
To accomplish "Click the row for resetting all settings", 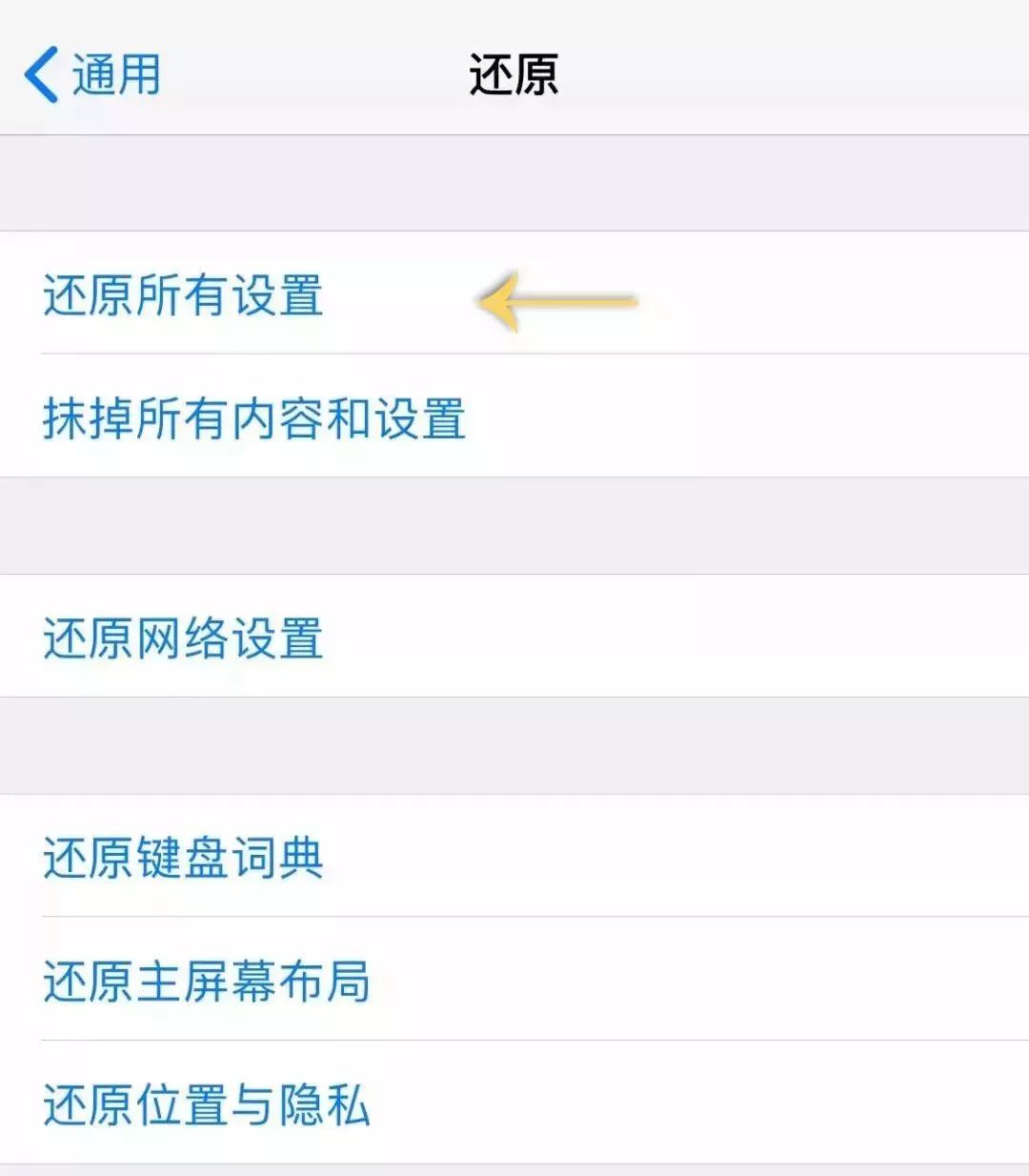I will click(x=381, y=298).
